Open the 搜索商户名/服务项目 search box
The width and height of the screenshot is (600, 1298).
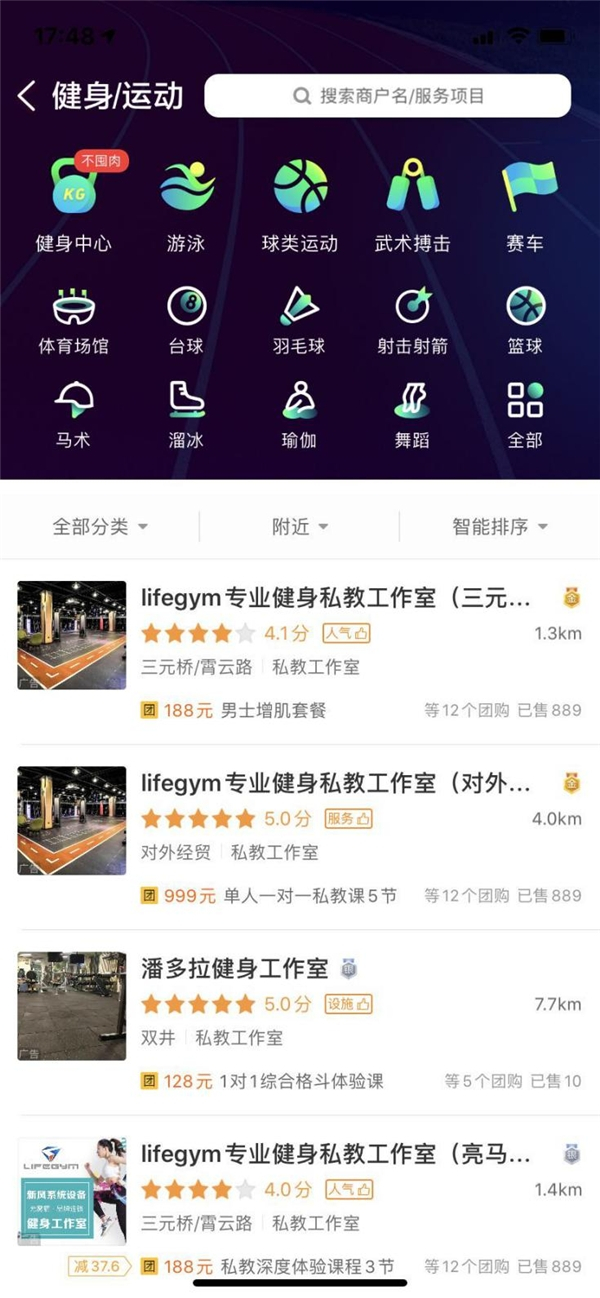388,96
